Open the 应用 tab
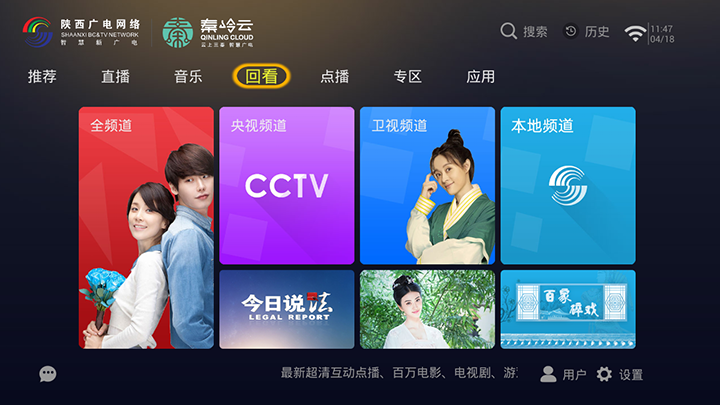The image size is (720, 405). (480, 77)
